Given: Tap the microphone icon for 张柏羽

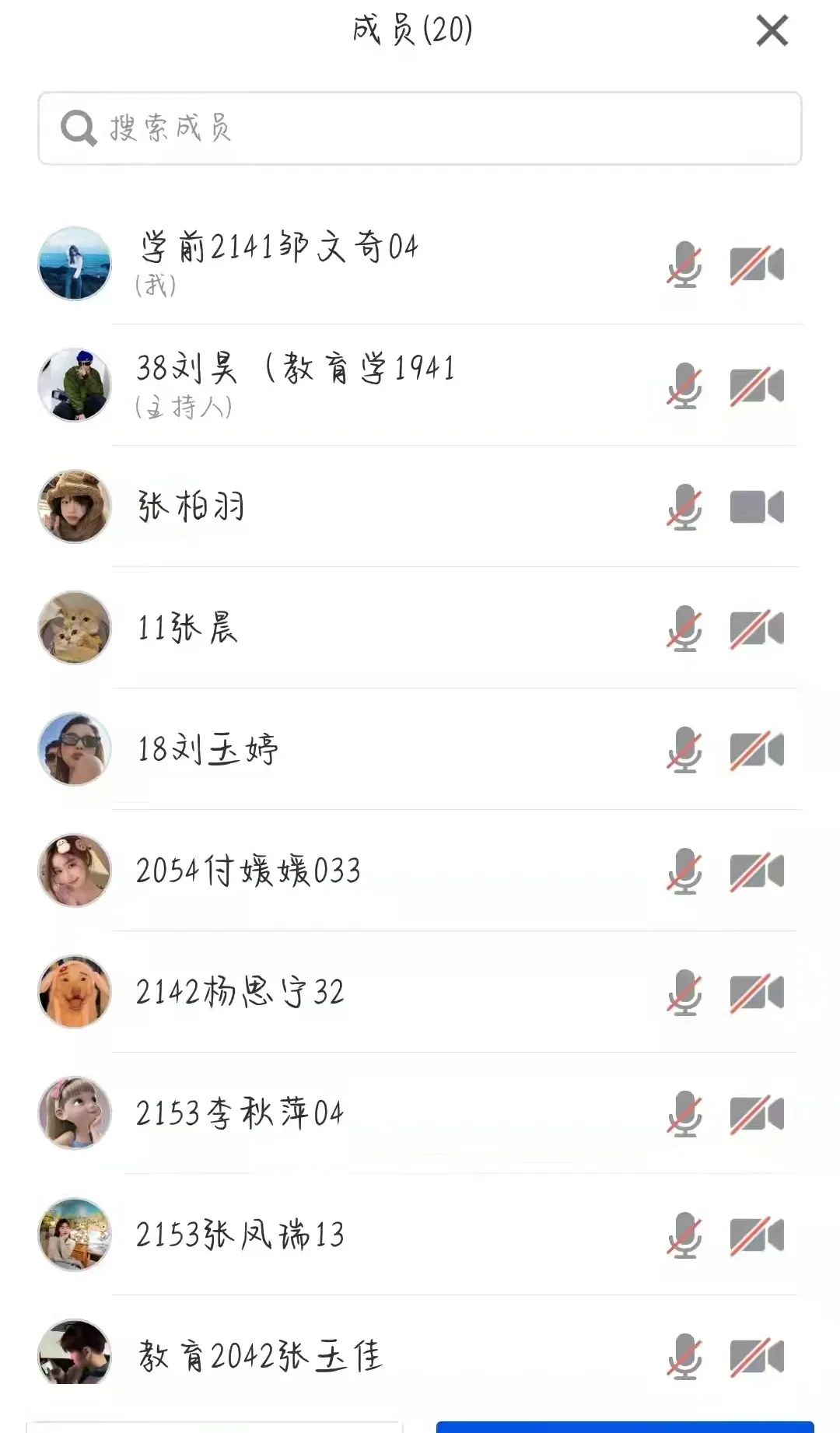Looking at the screenshot, I should (x=684, y=507).
